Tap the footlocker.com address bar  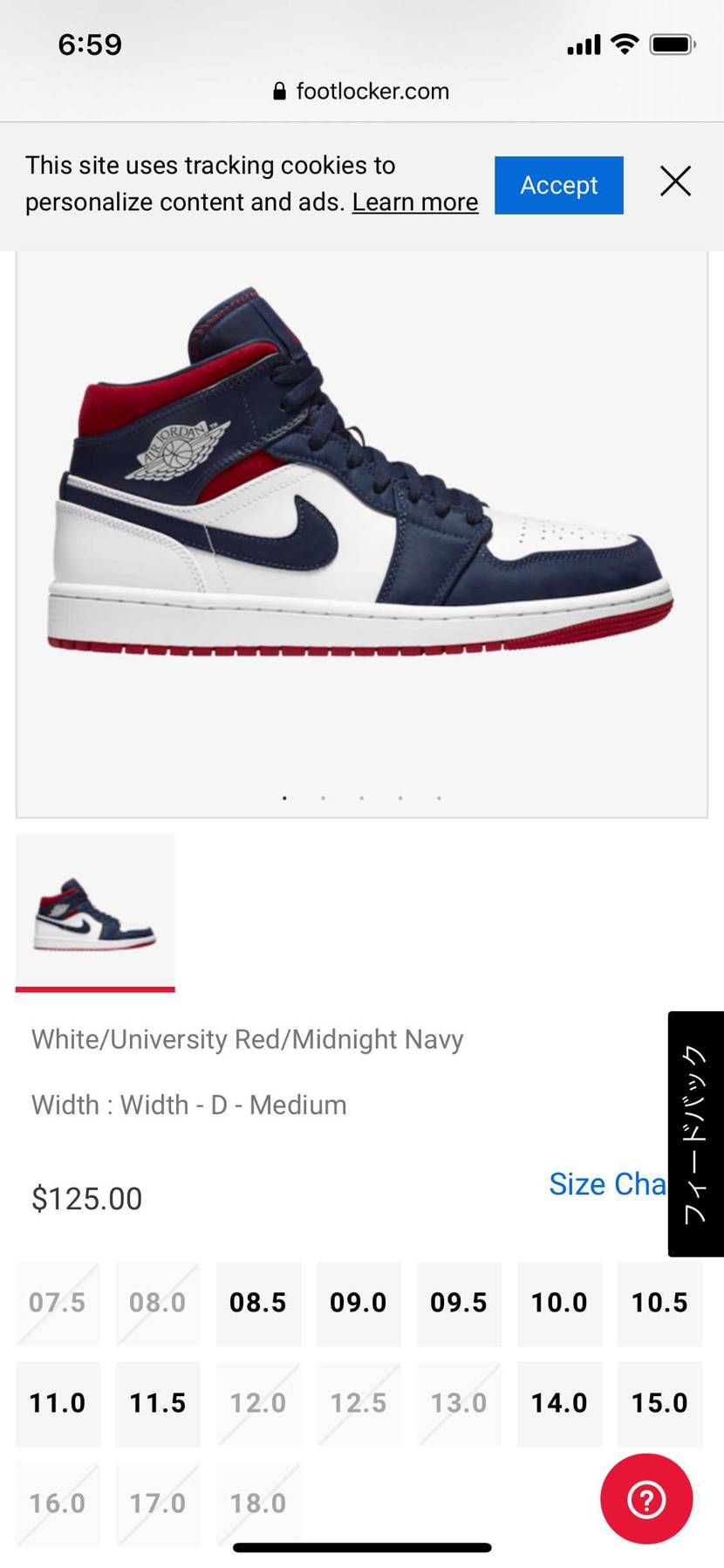[362, 91]
